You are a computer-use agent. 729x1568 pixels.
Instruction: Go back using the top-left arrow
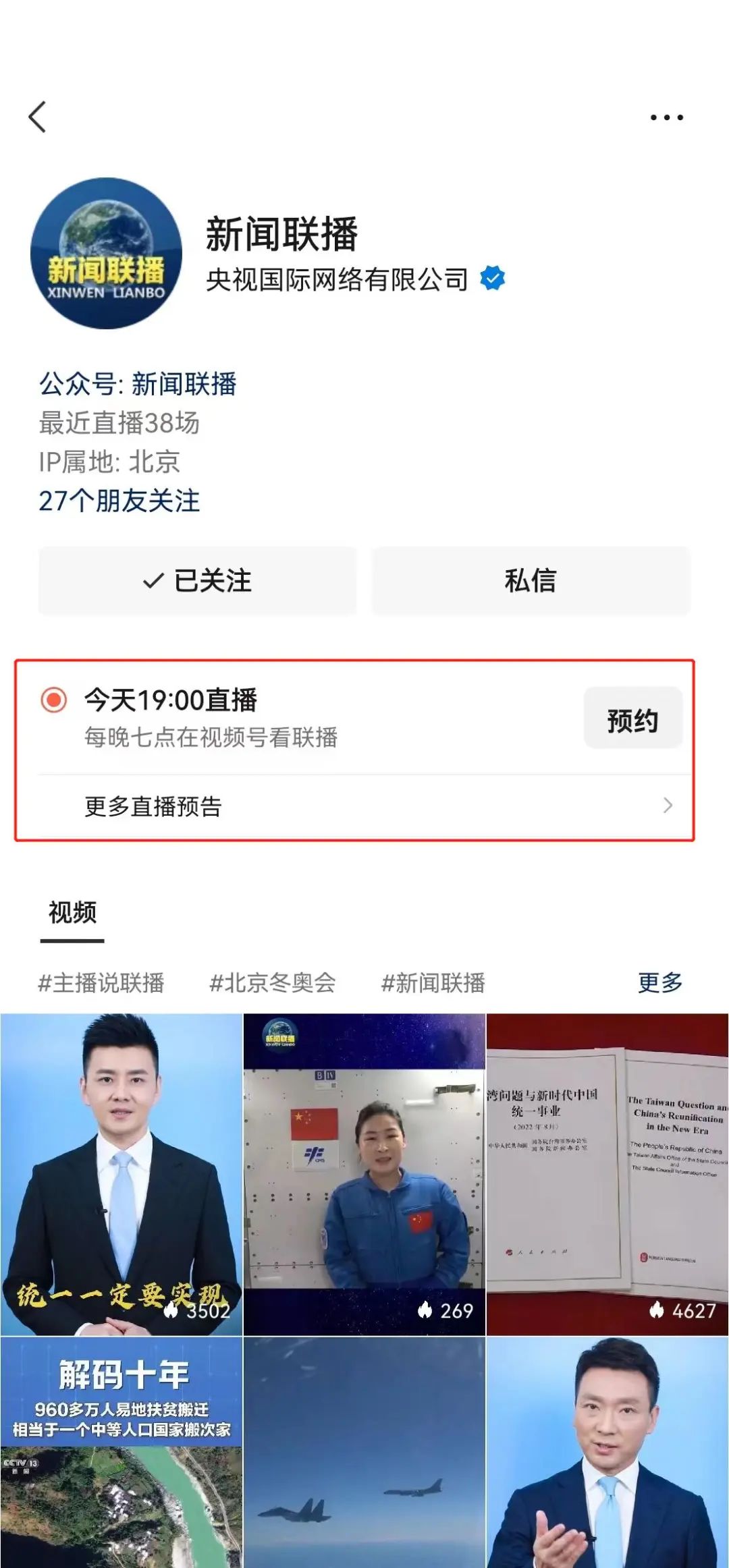38,117
